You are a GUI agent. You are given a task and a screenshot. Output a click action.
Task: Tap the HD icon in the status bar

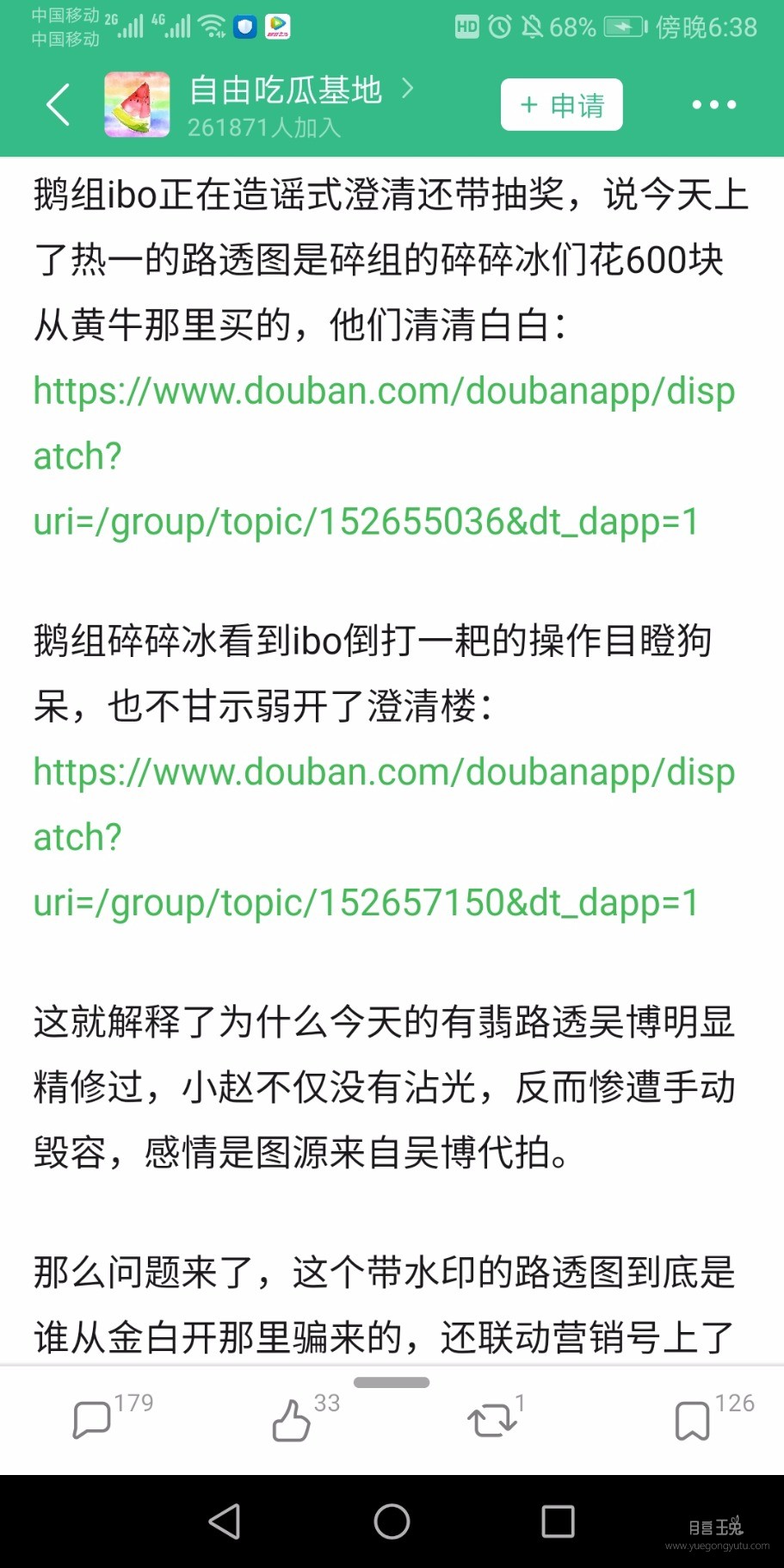(466, 27)
